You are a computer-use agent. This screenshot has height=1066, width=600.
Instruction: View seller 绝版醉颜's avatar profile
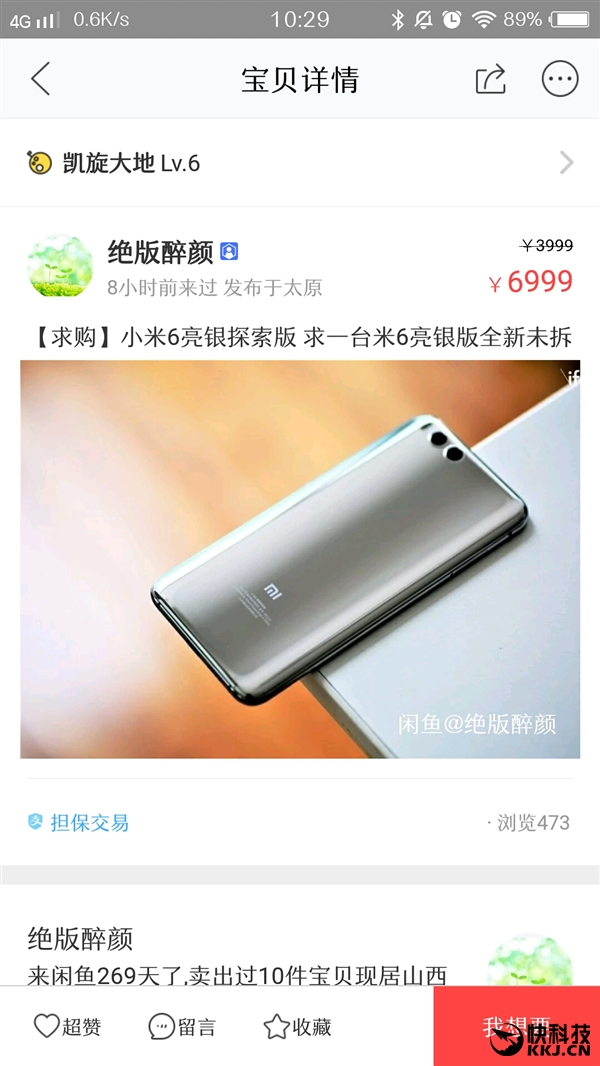click(x=60, y=266)
